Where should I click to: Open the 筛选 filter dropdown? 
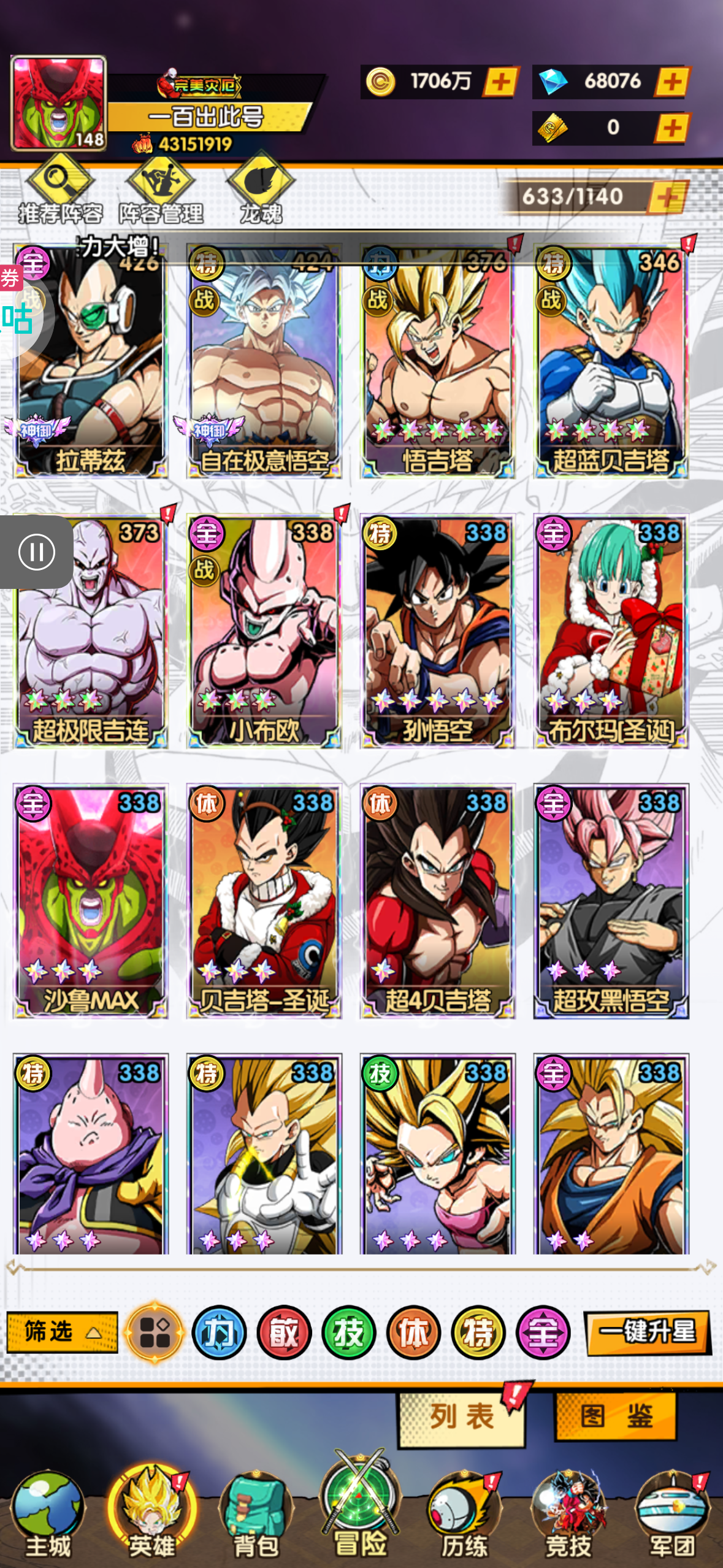click(x=62, y=1332)
